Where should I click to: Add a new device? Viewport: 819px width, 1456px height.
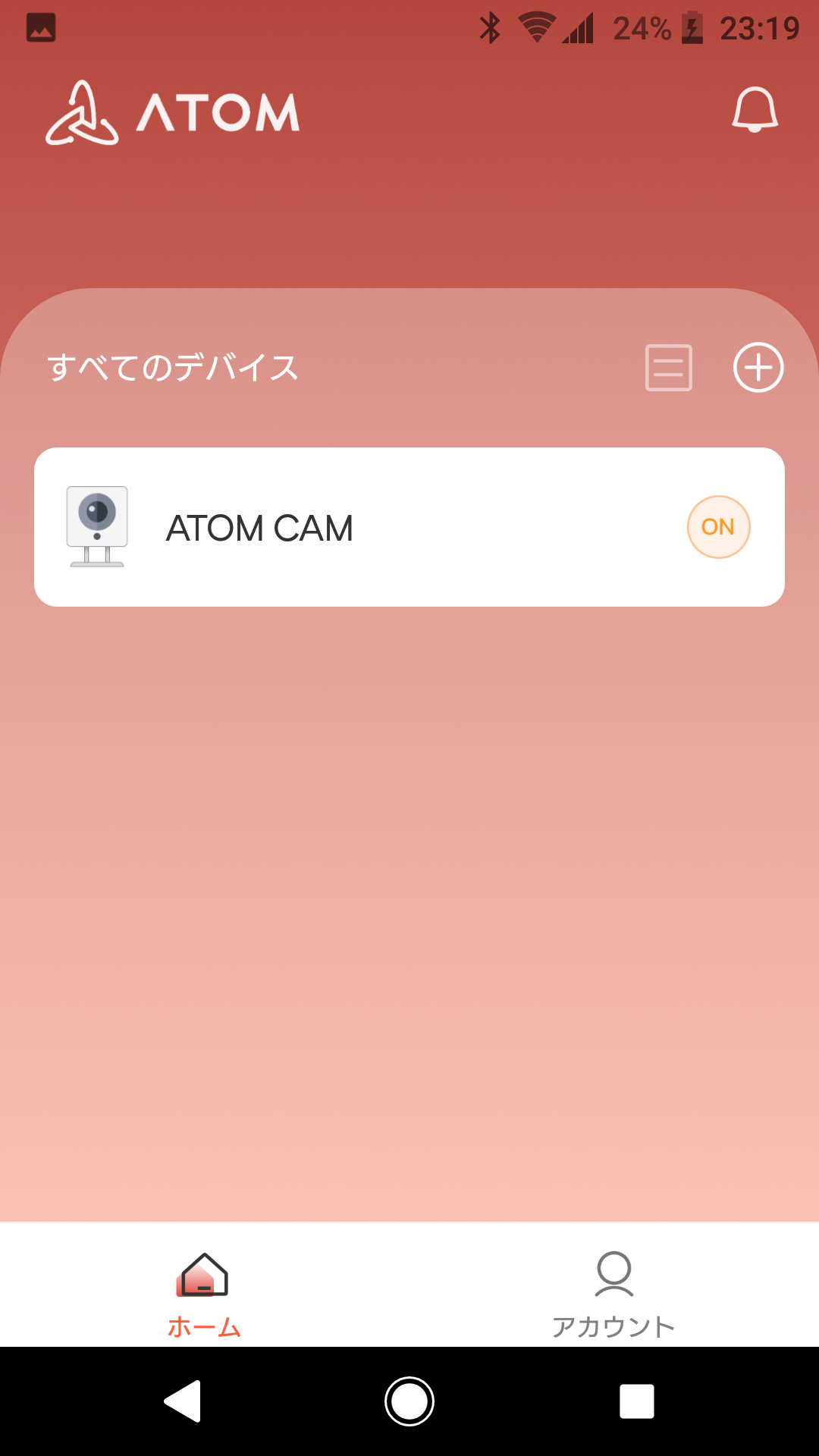[758, 368]
